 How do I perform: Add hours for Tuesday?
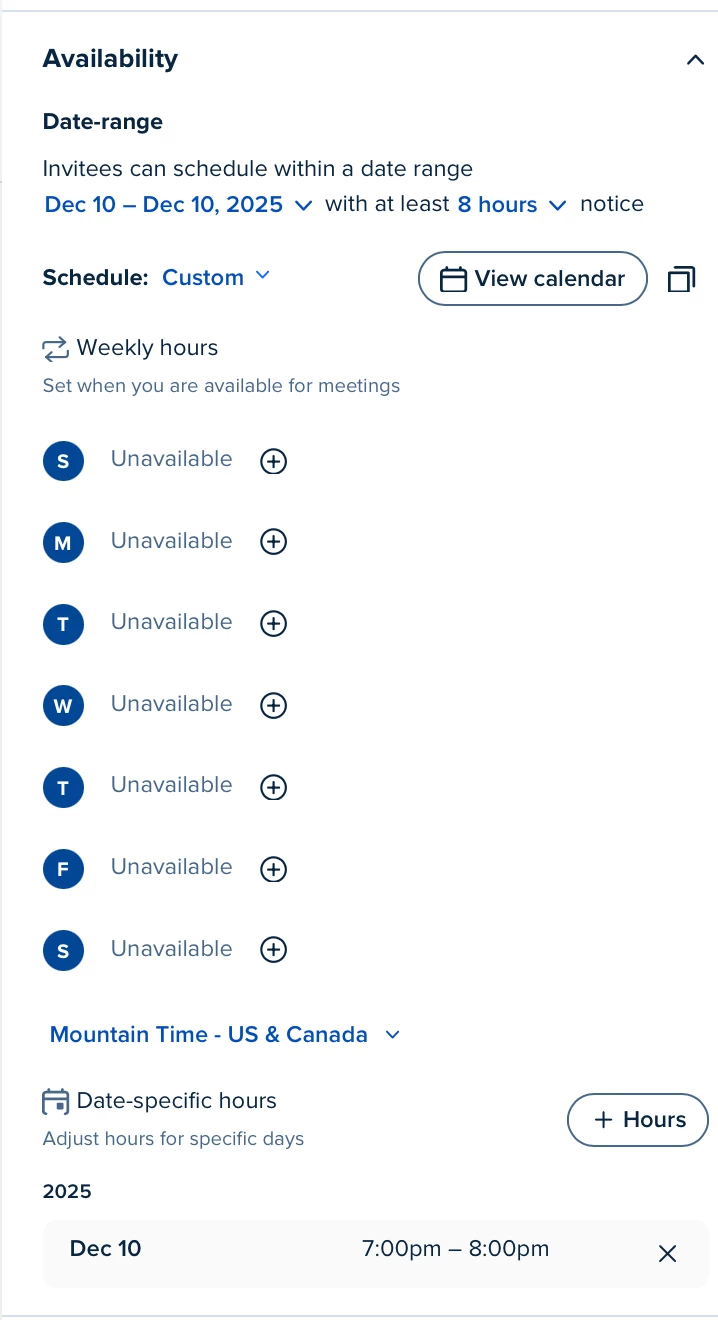(273, 624)
